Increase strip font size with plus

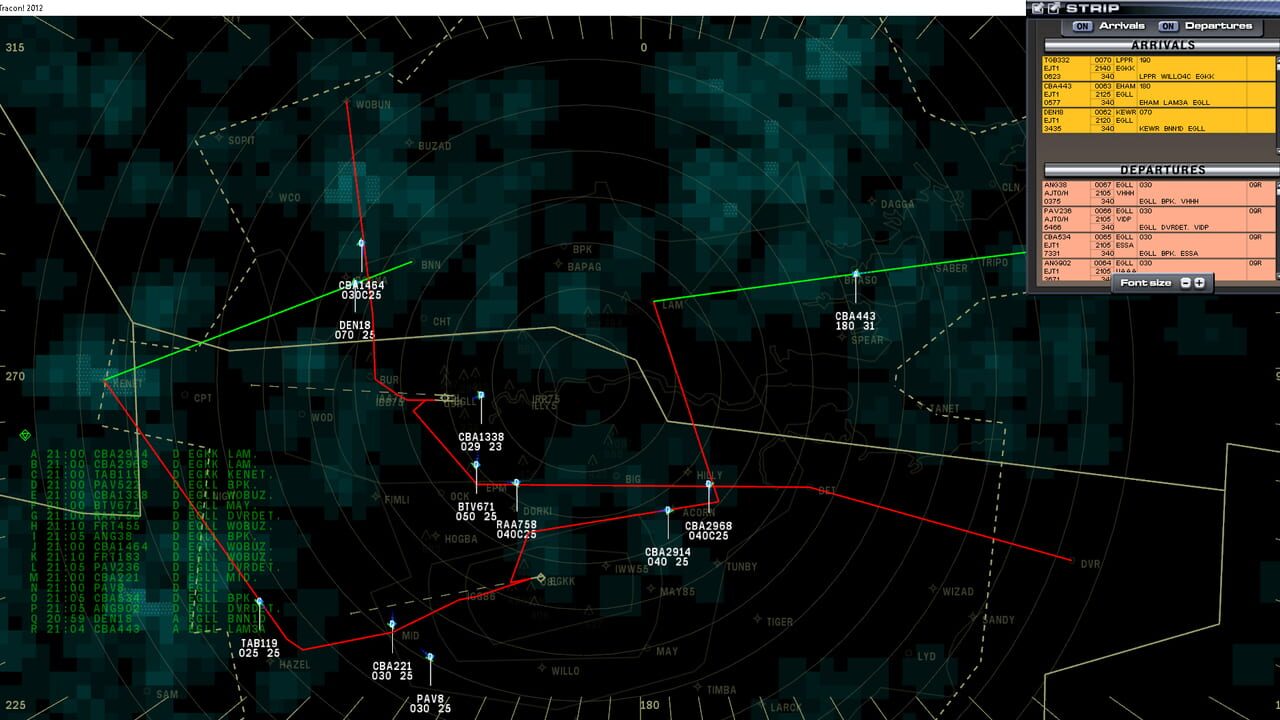(x=1199, y=283)
